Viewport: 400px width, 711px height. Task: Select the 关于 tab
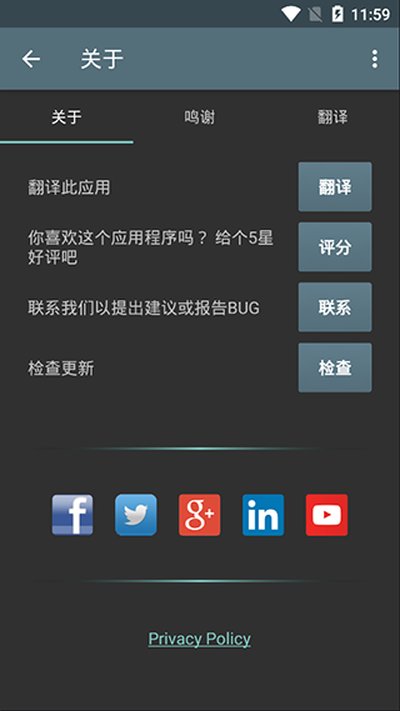(x=67, y=117)
